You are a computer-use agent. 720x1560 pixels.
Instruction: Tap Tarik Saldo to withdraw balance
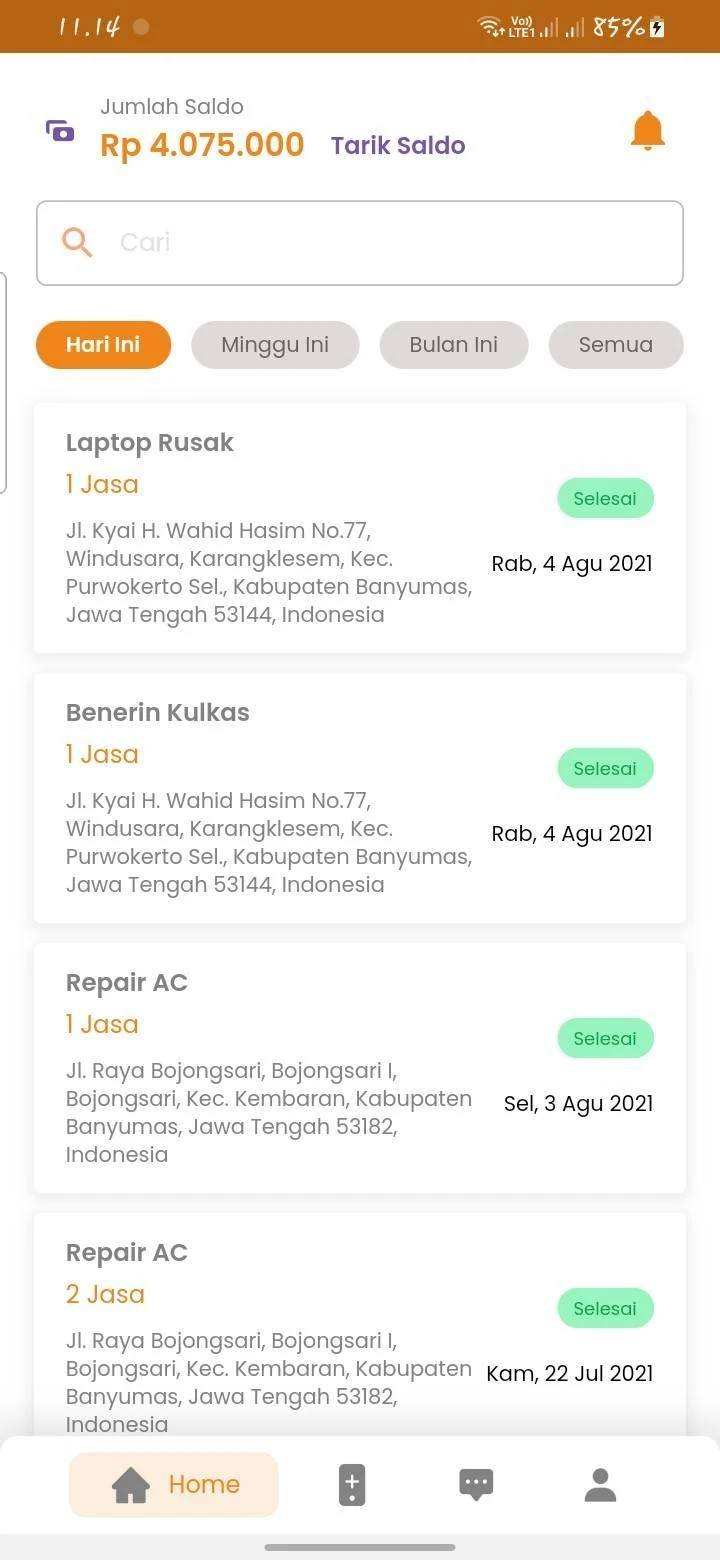(x=398, y=146)
